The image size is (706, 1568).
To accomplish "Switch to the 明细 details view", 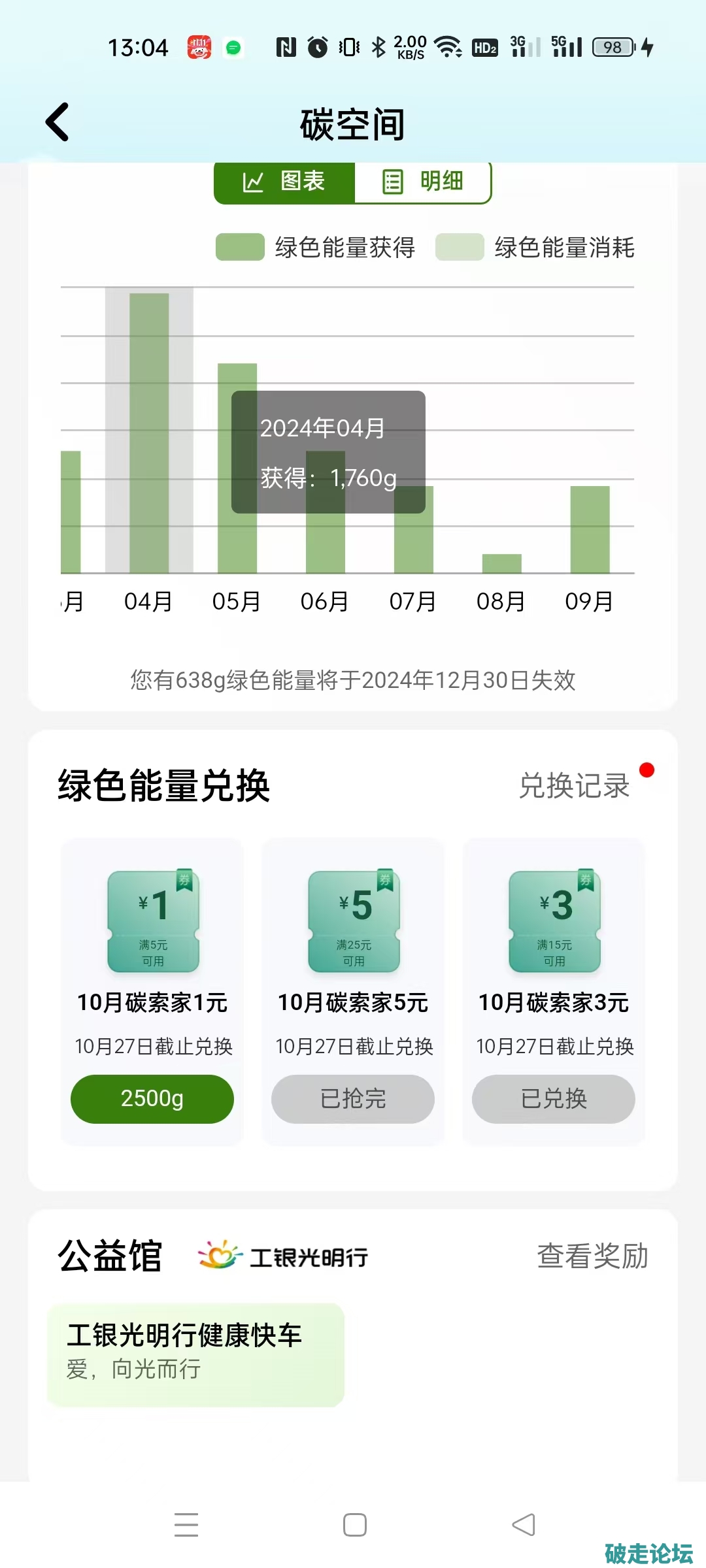I will (423, 182).
